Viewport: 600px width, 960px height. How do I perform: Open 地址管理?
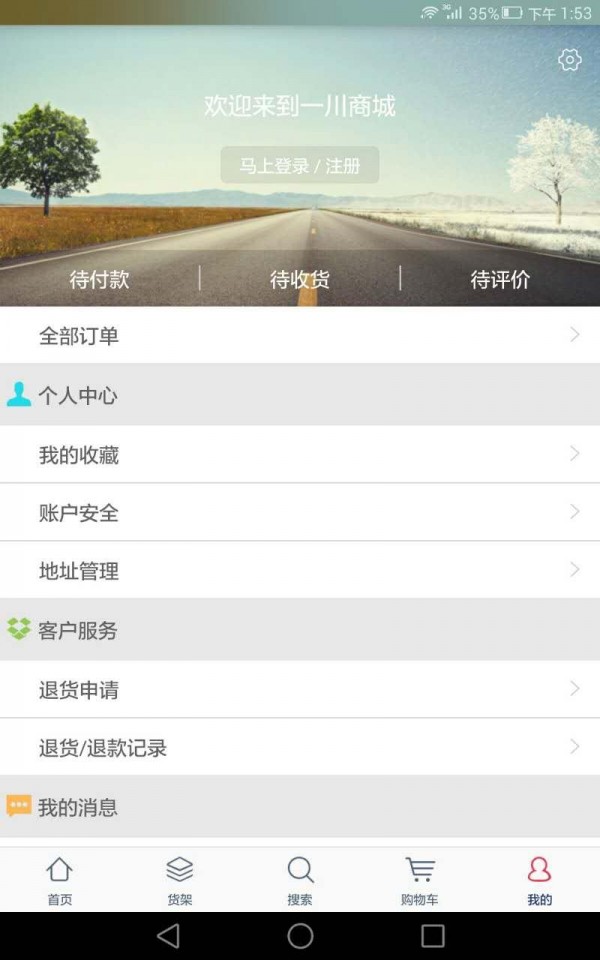point(300,571)
